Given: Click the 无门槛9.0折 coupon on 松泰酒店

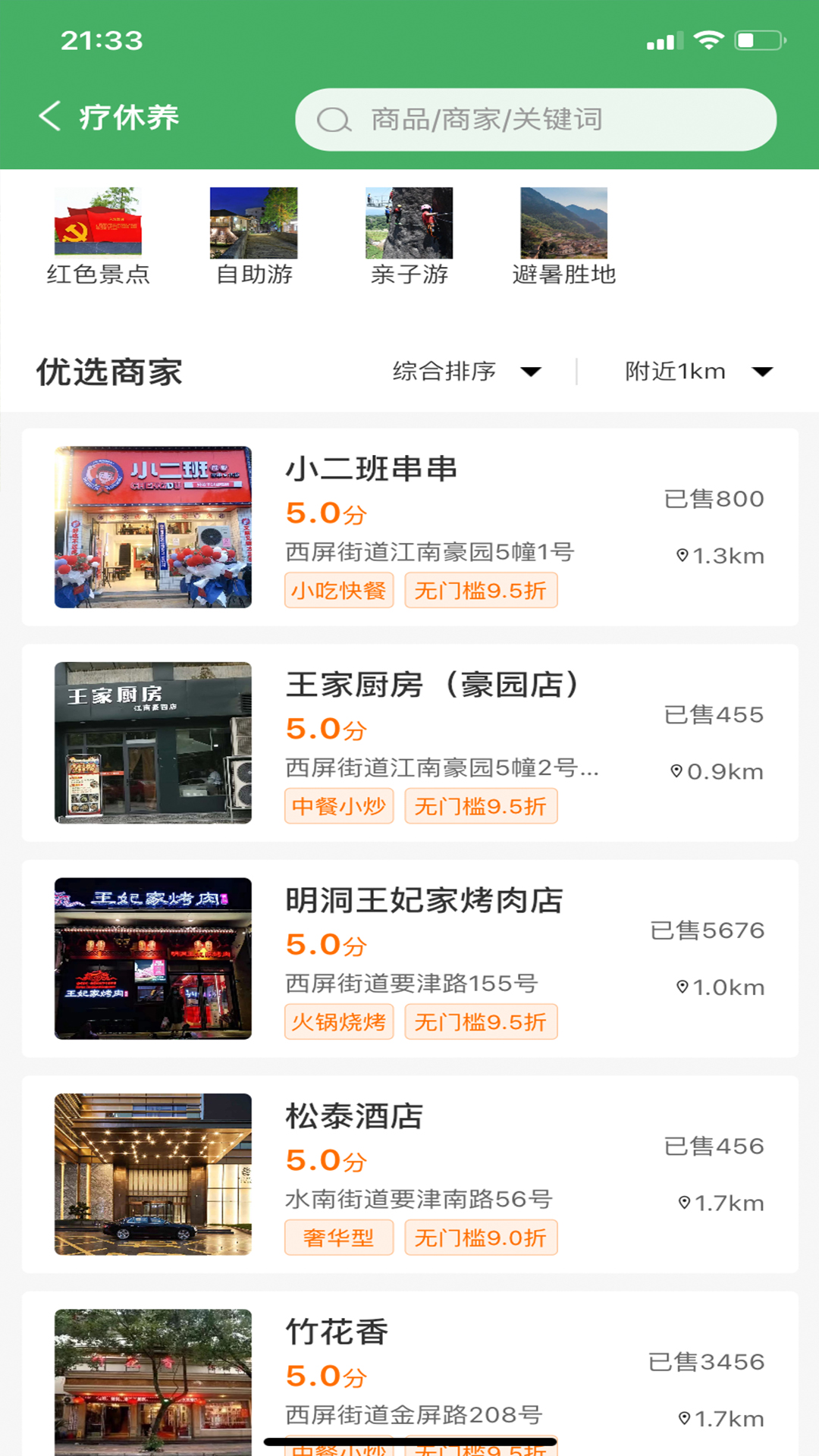Looking at the screenshot, I should pos(481,1237).
